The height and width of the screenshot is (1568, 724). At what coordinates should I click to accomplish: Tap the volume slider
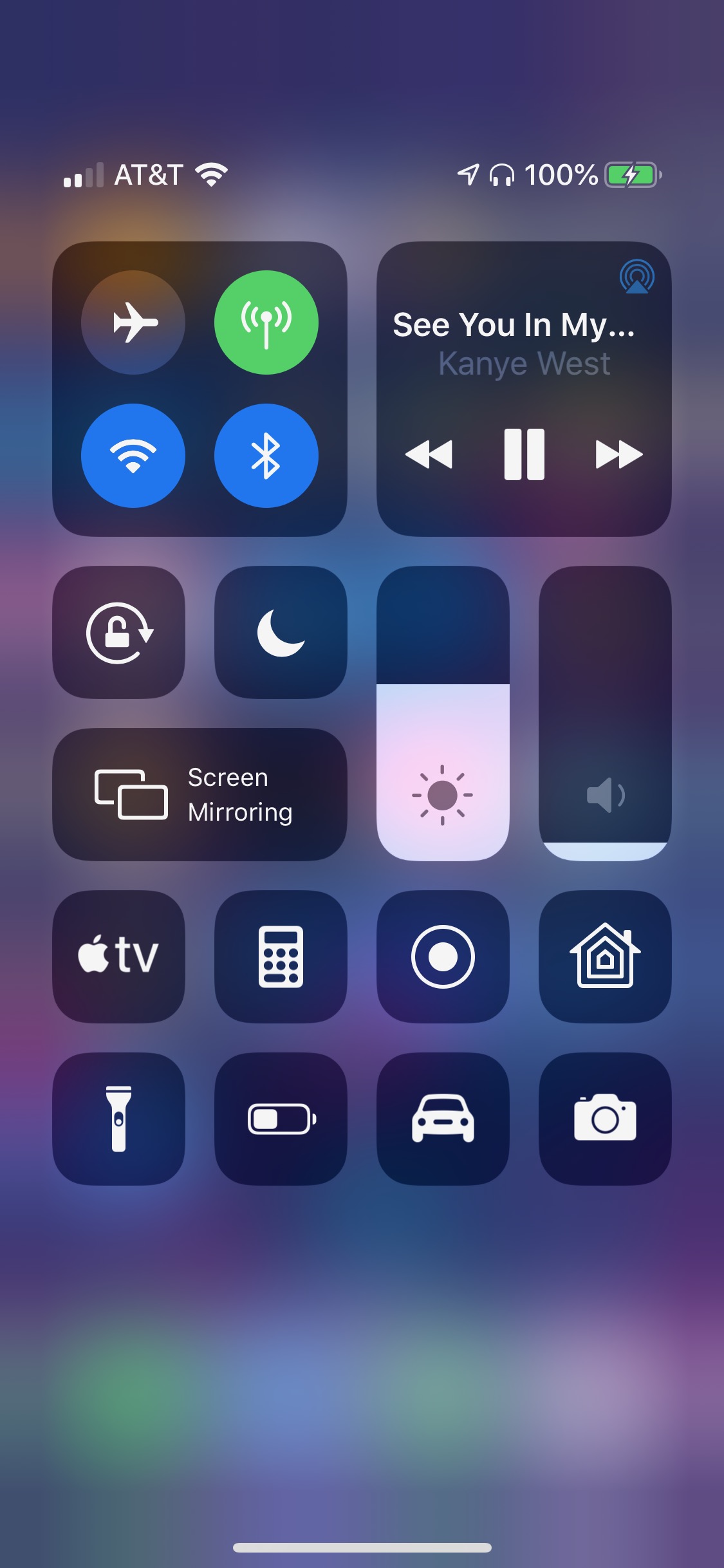[605, 713]
